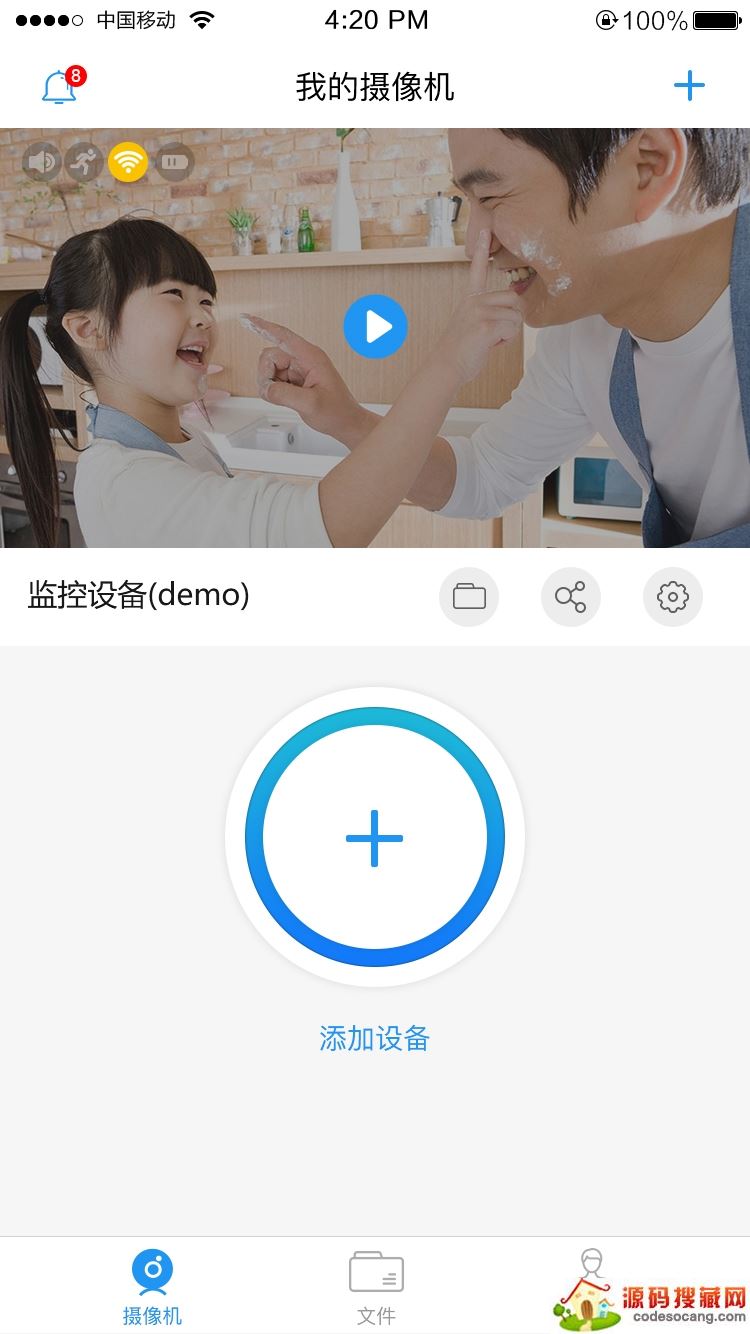Tap the large circular add device button
The image size is (750, 1334).
click(x=375, y=837)
